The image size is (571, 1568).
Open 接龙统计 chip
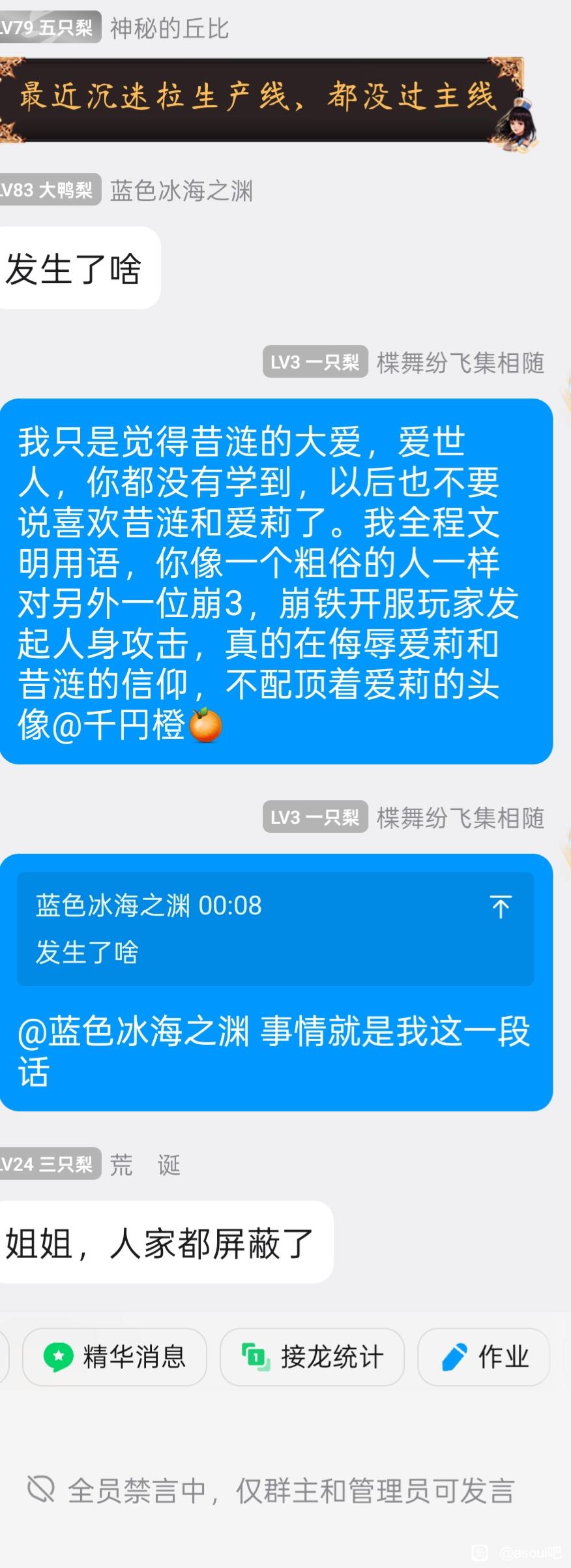pos(312,1357)
